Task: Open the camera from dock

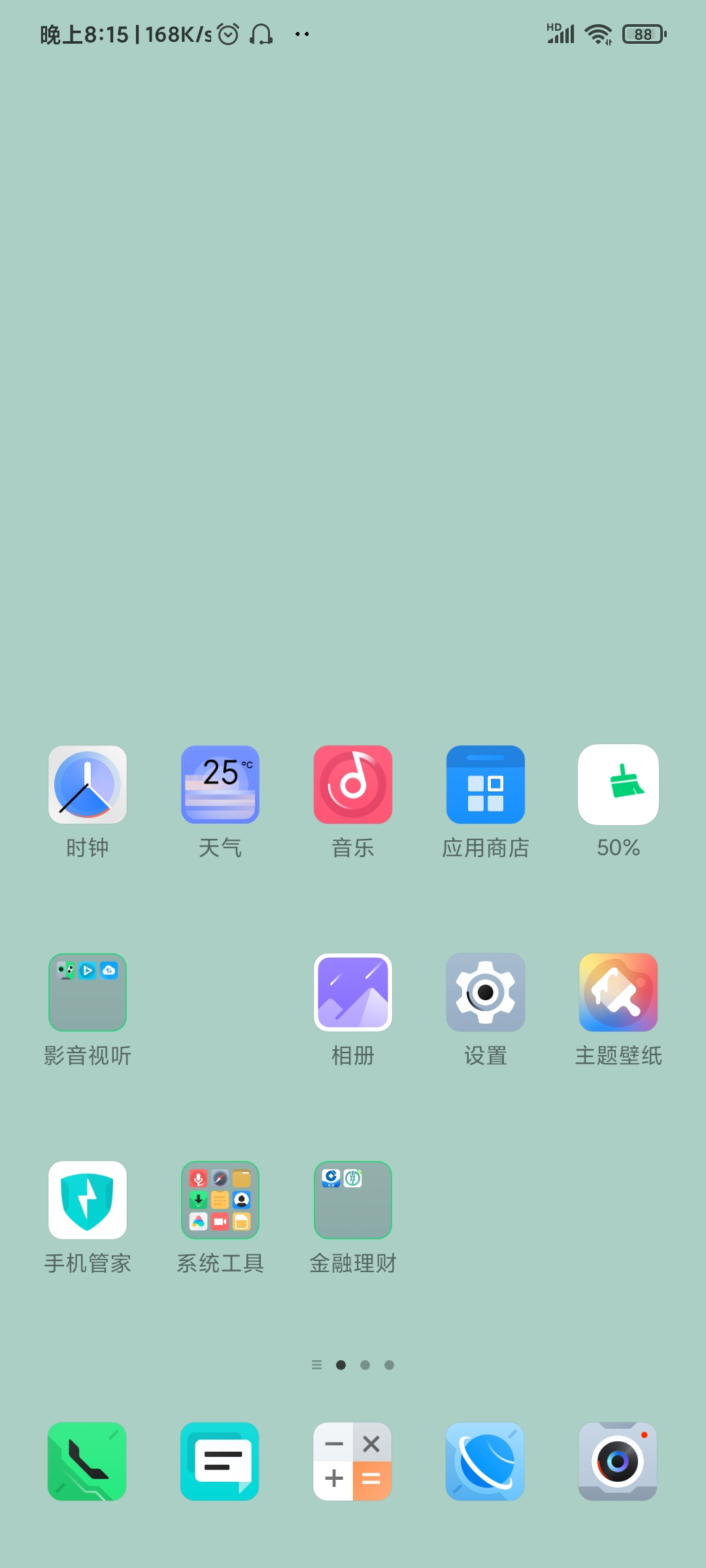Action: (x=618, y=1462)
